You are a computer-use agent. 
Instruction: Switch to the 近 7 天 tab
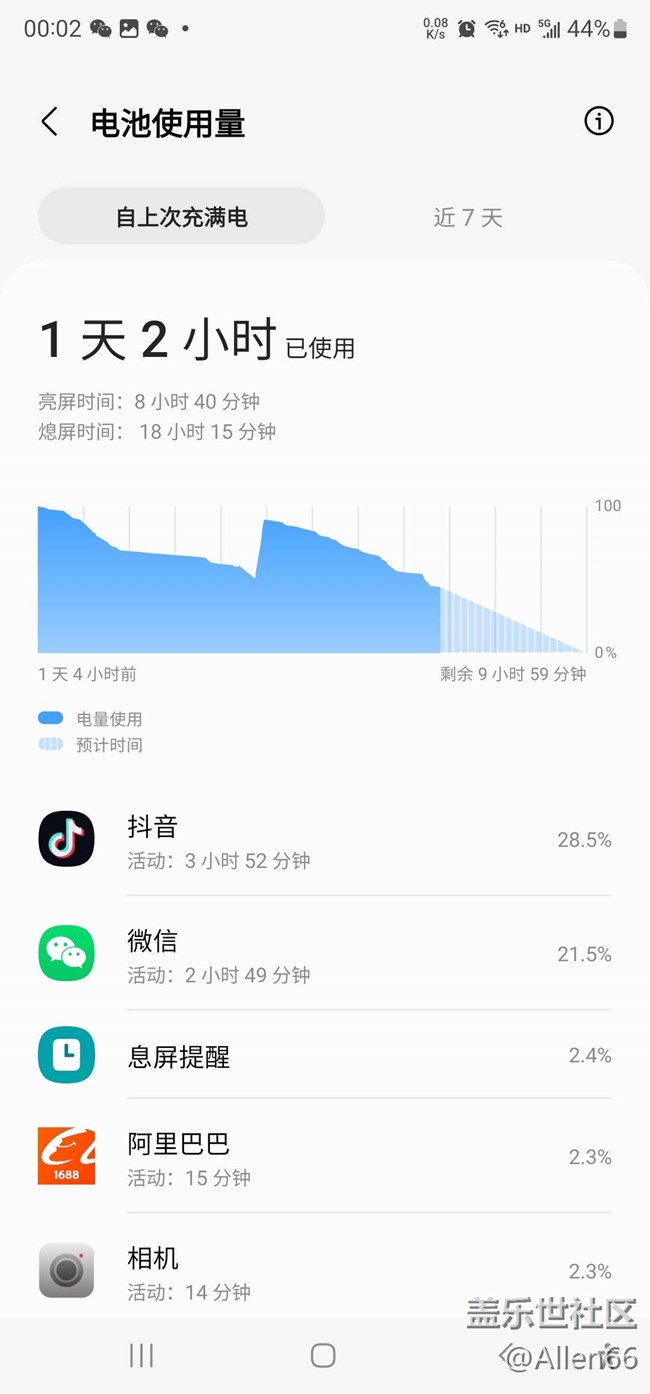468,217
